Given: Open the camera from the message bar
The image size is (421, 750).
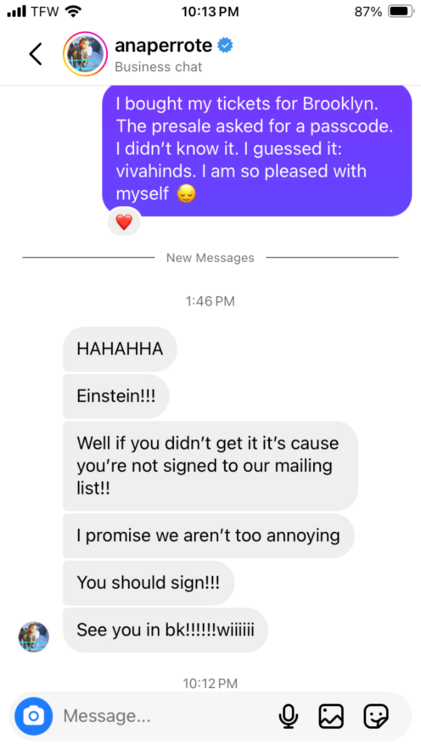Looking at the screenshot, I should 33,716.
